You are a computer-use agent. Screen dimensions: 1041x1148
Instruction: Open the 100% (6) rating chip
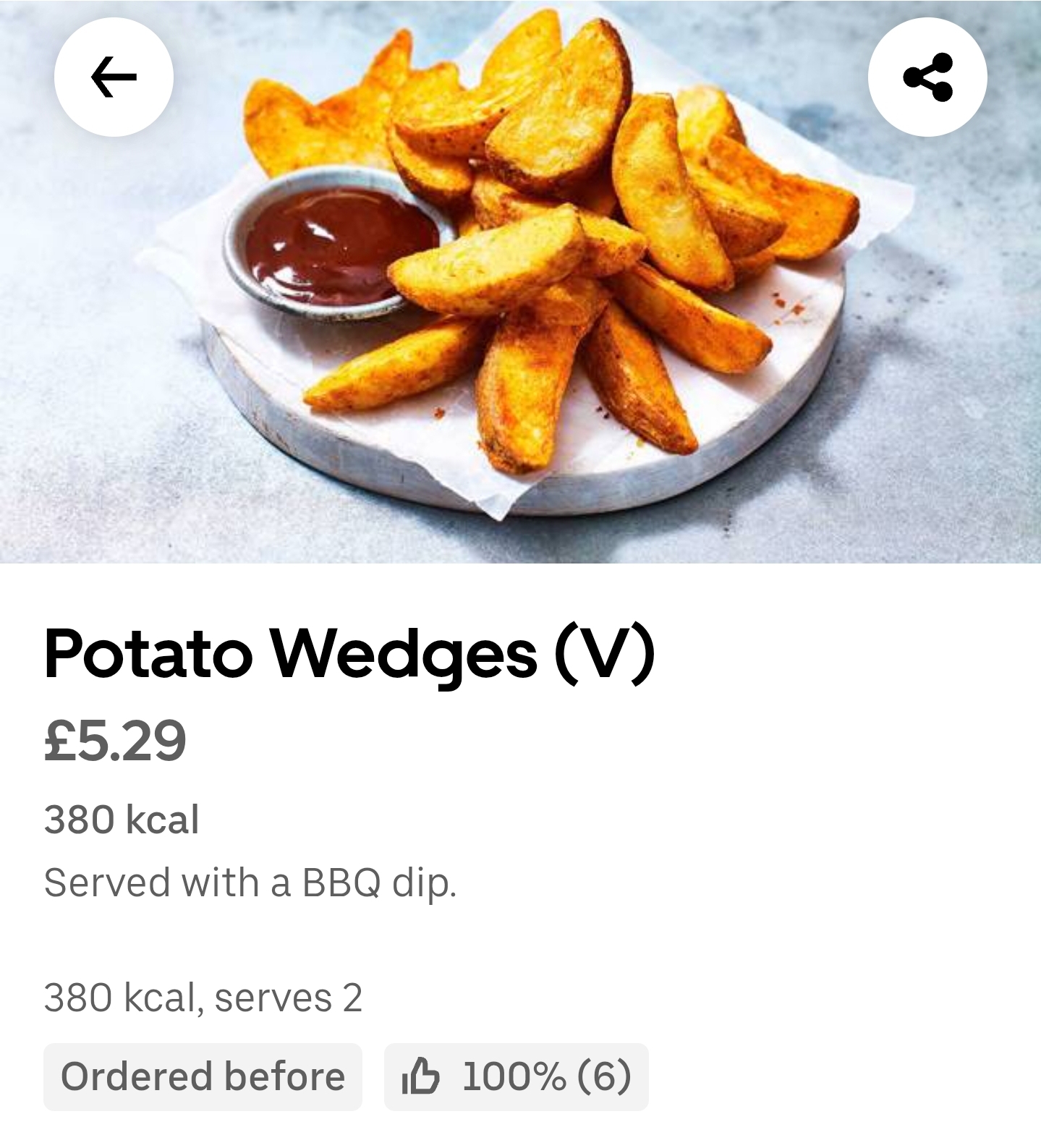tap(516, 1076)
